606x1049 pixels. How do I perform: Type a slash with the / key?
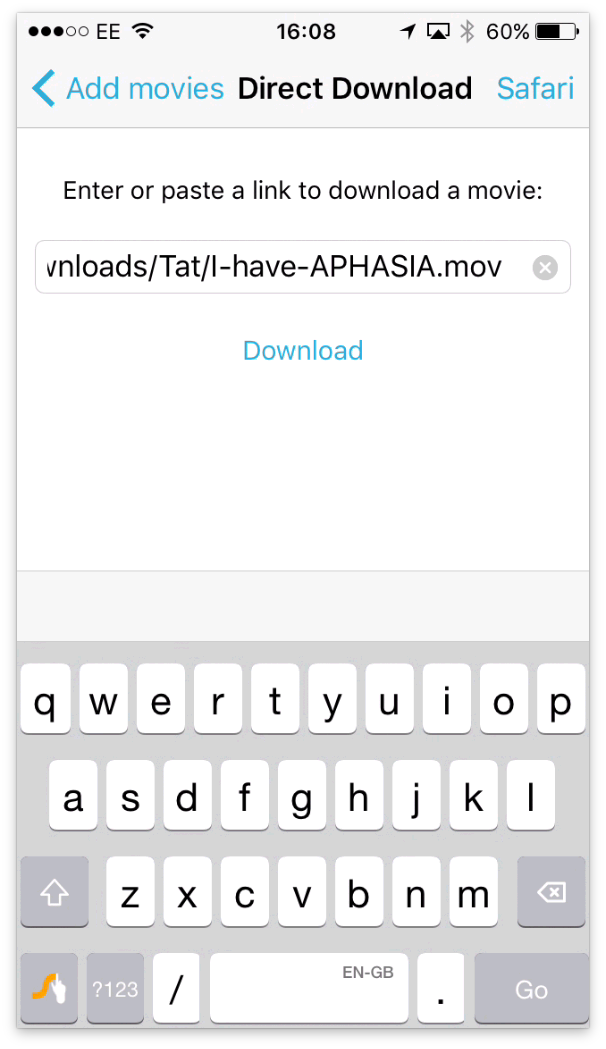(x=177, y=989)
